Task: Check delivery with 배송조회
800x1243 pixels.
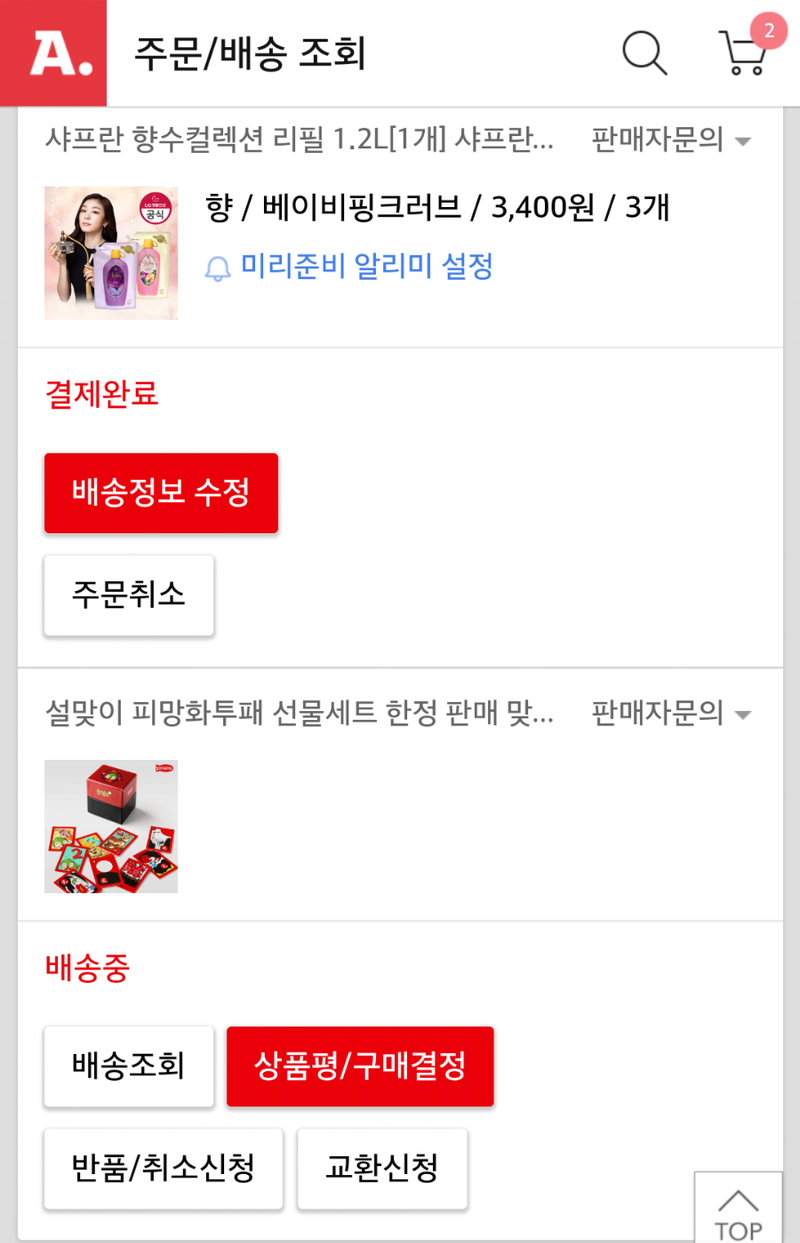Action: pos(129,1066)
